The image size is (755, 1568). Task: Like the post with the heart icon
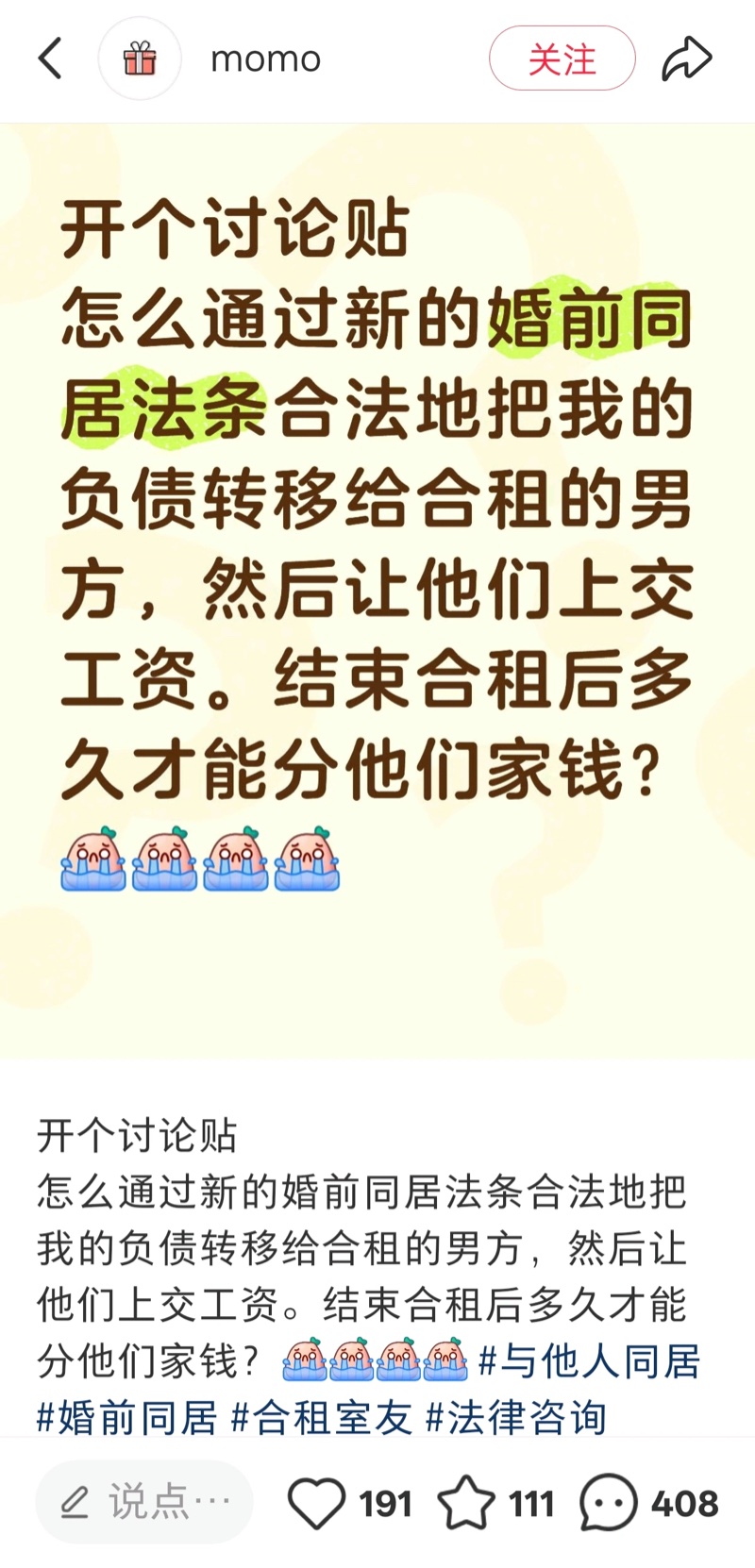pyautogui.click(x=316, y=1502)
